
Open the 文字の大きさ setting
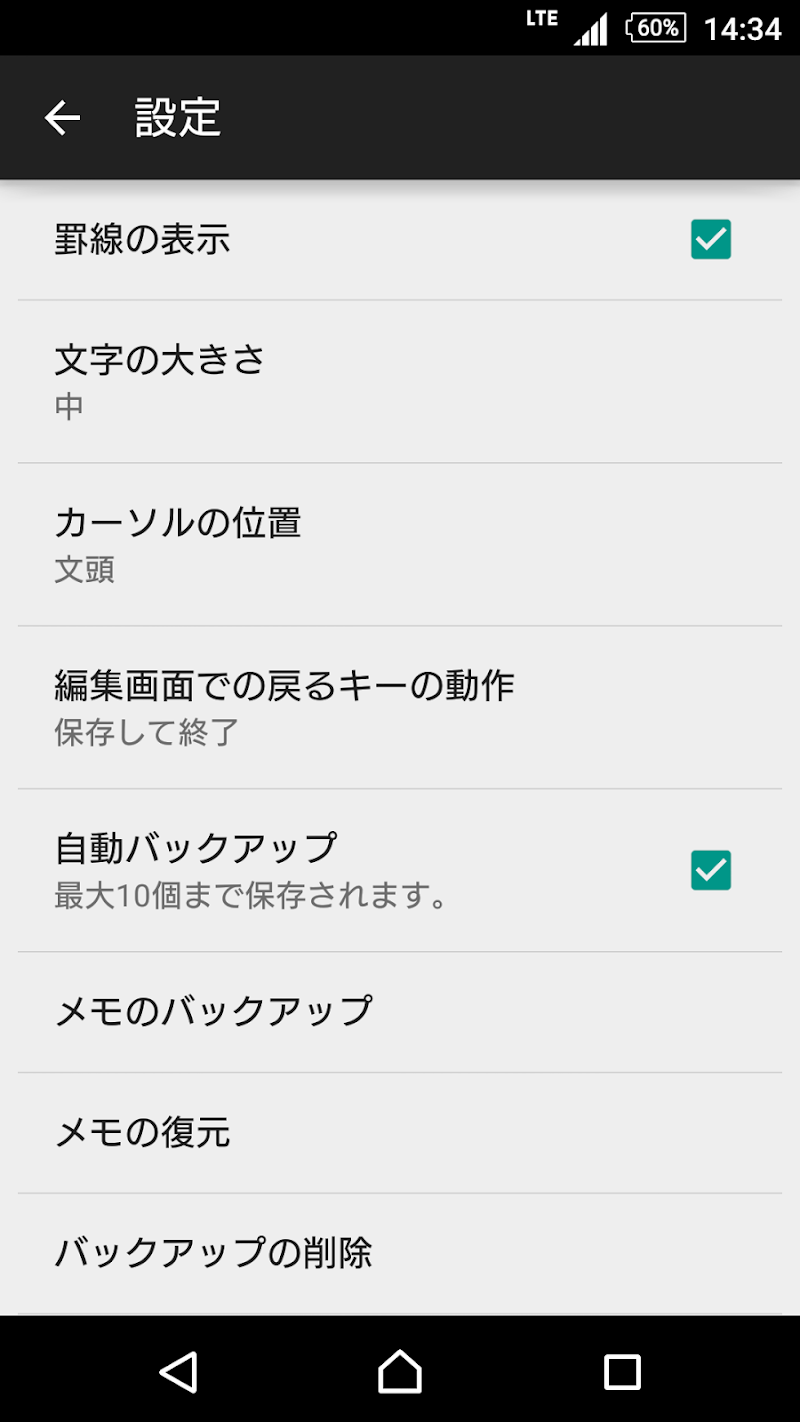point(400,381)
